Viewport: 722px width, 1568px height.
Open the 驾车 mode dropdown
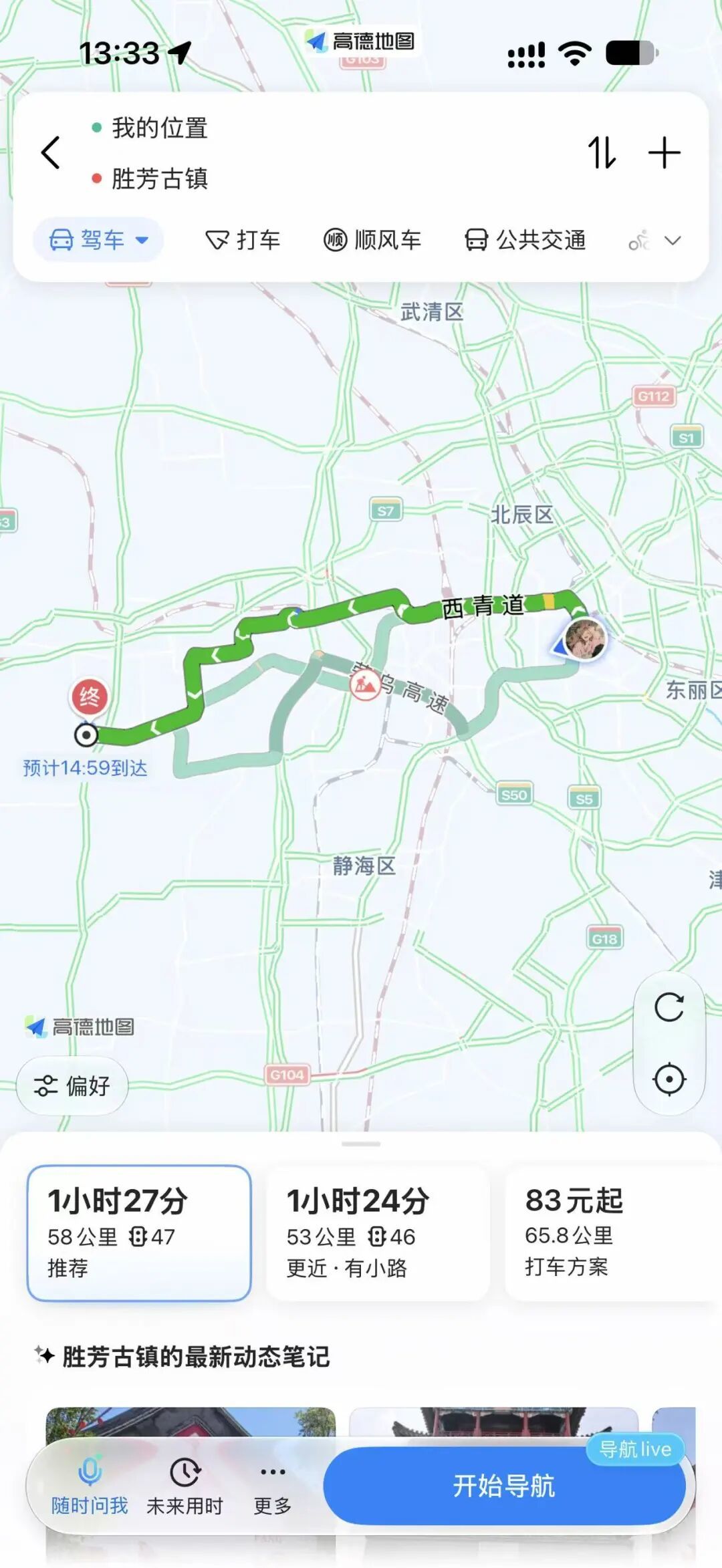(x=98, y=239)
